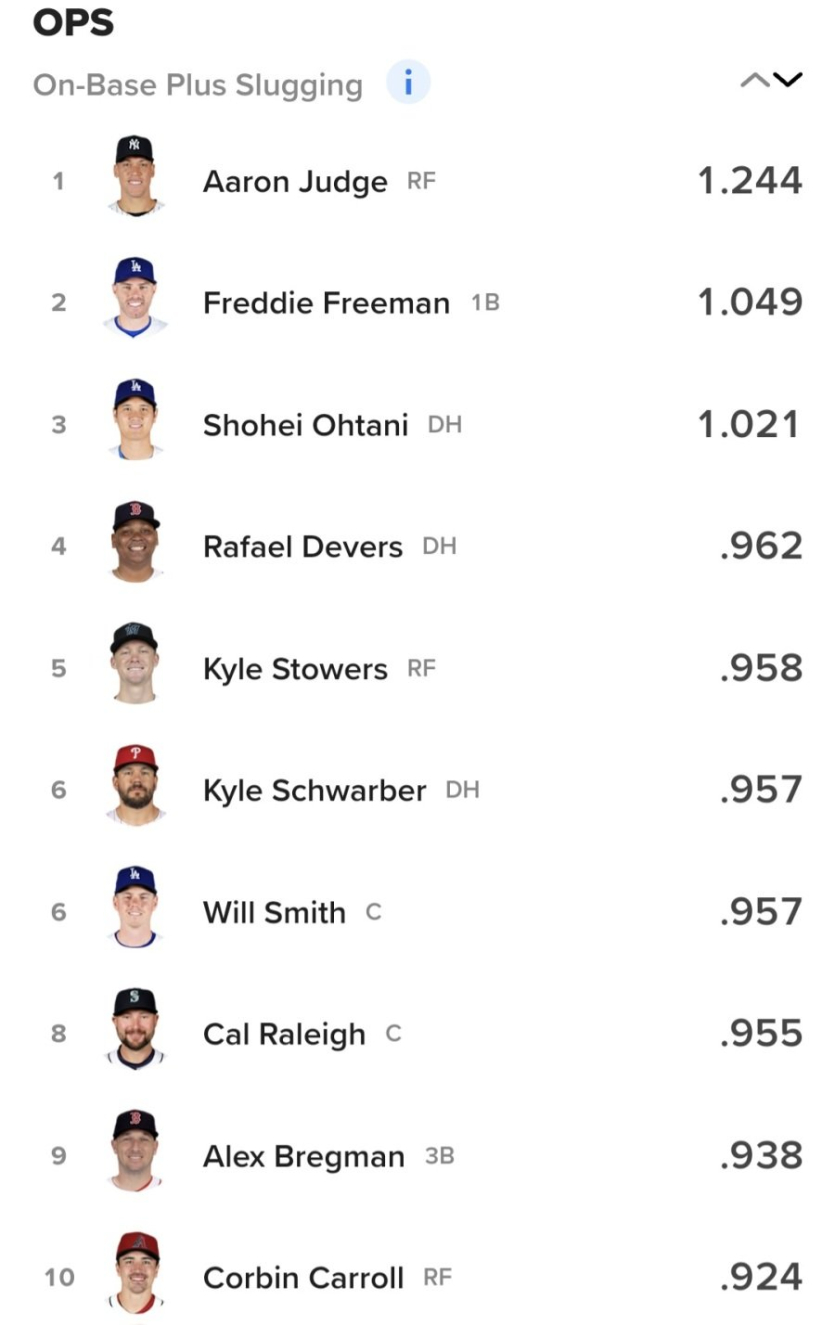Select the Rafael Devers row
Screen dimensions: 835x1325
click(302, 547)
